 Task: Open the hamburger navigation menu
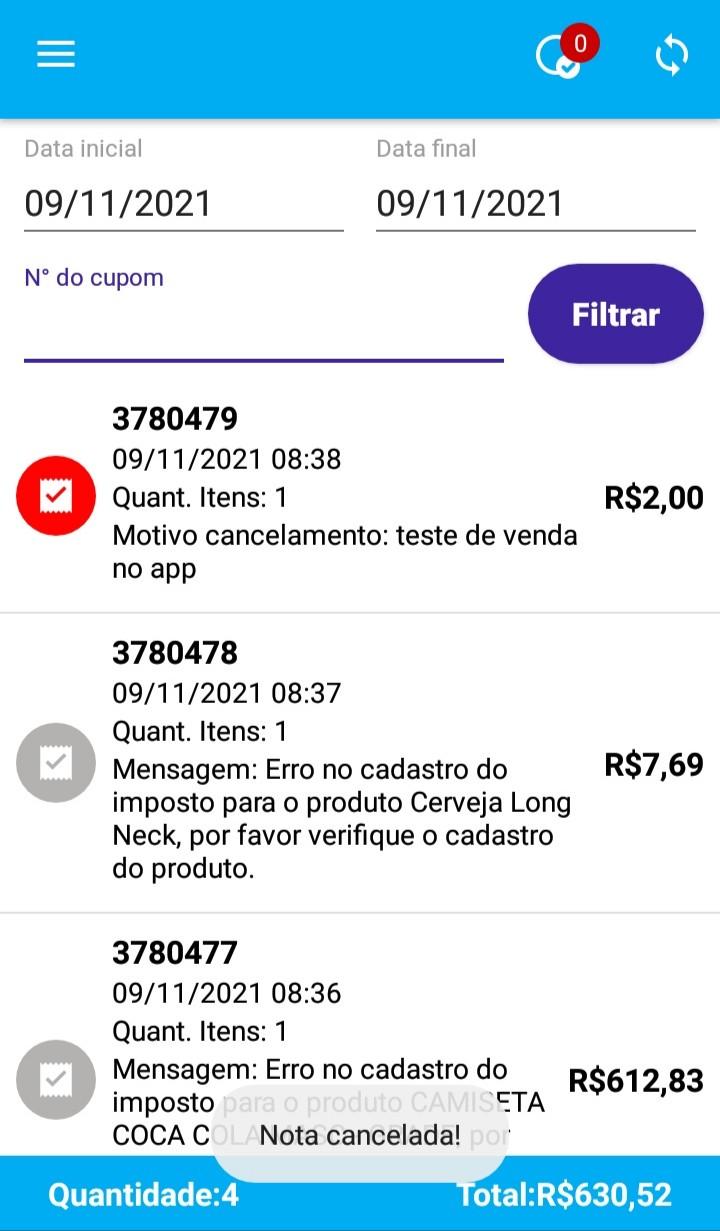[x=56, y=54]
